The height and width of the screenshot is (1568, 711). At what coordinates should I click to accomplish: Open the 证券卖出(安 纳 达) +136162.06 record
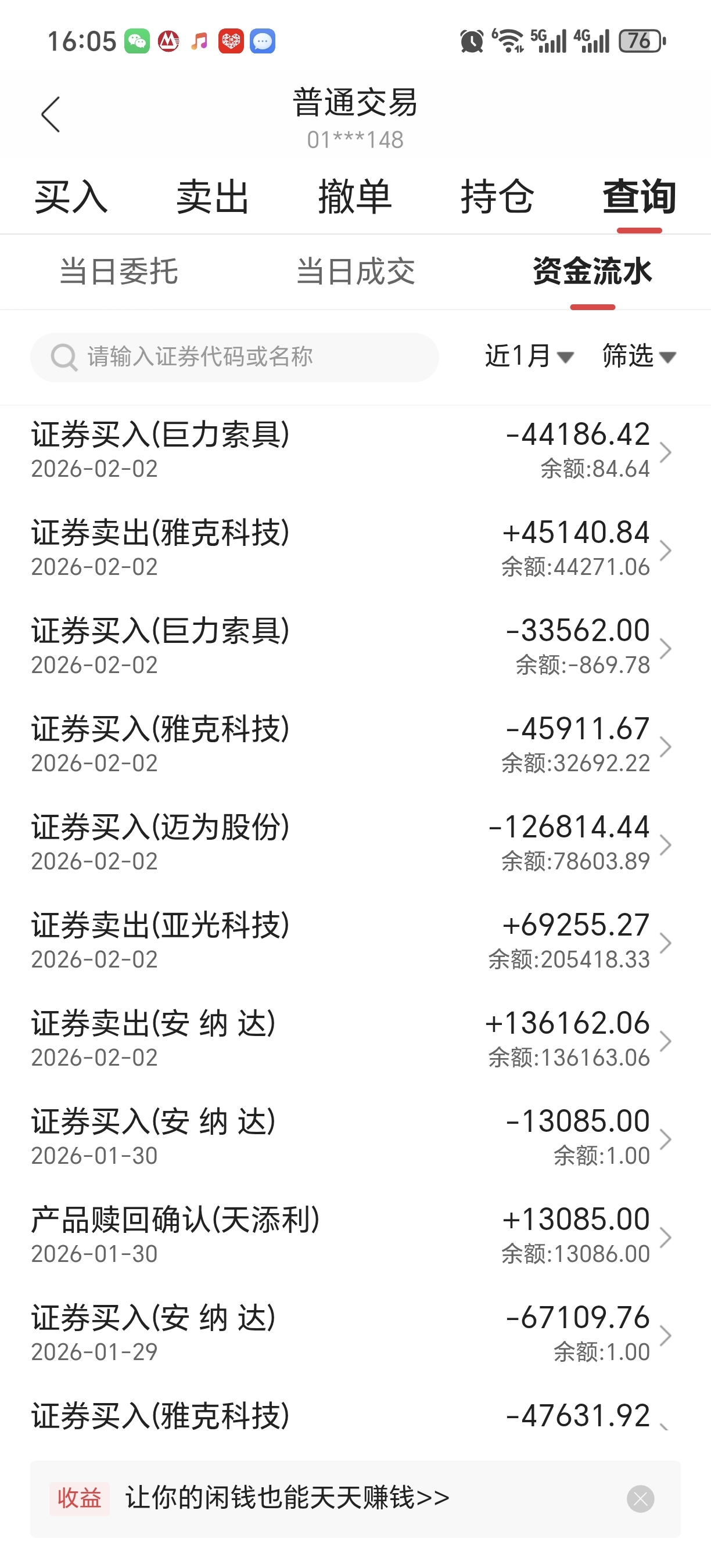(x=355, y=1040)
